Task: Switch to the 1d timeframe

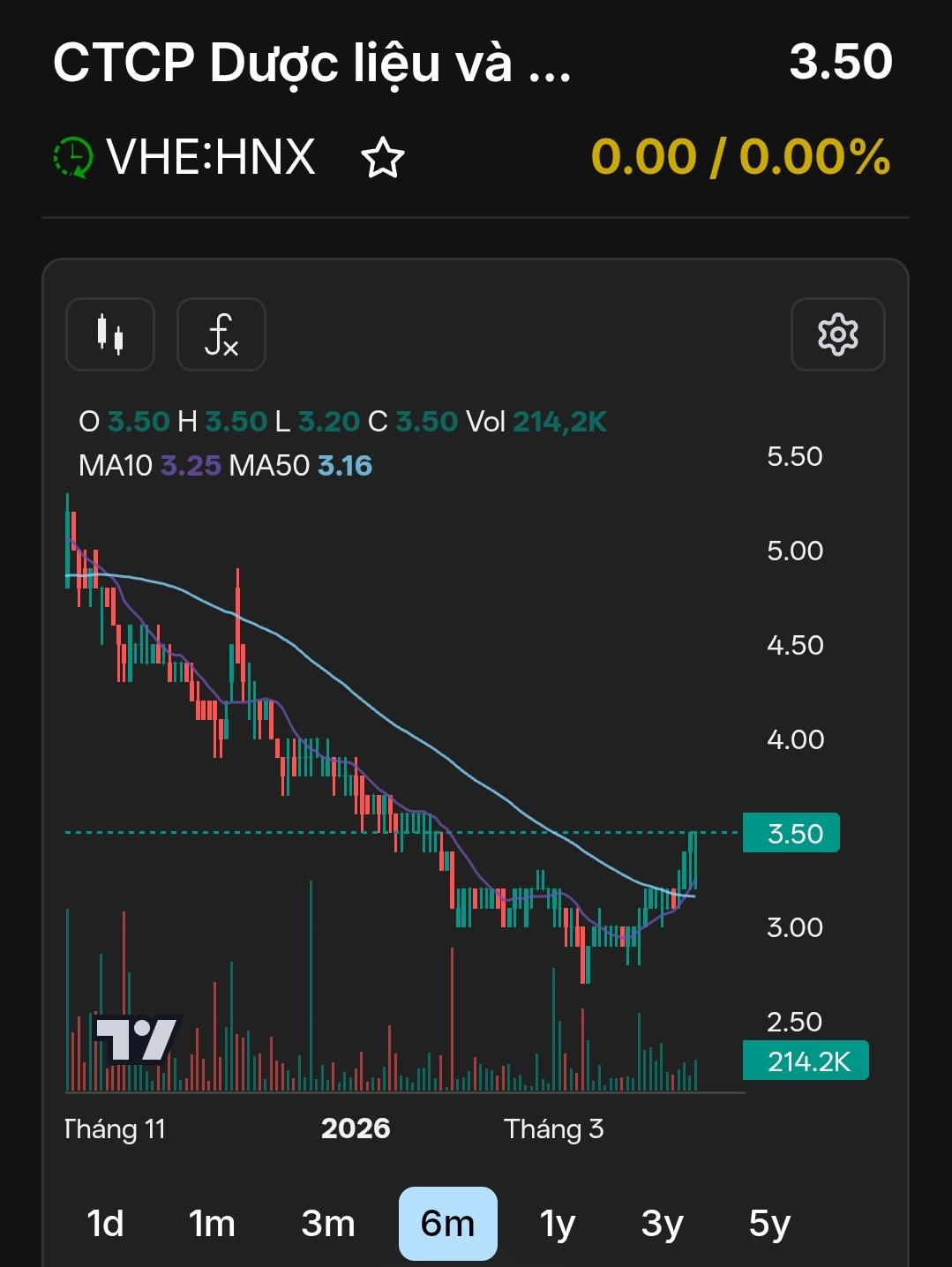Action: [x=105, y=1224]
